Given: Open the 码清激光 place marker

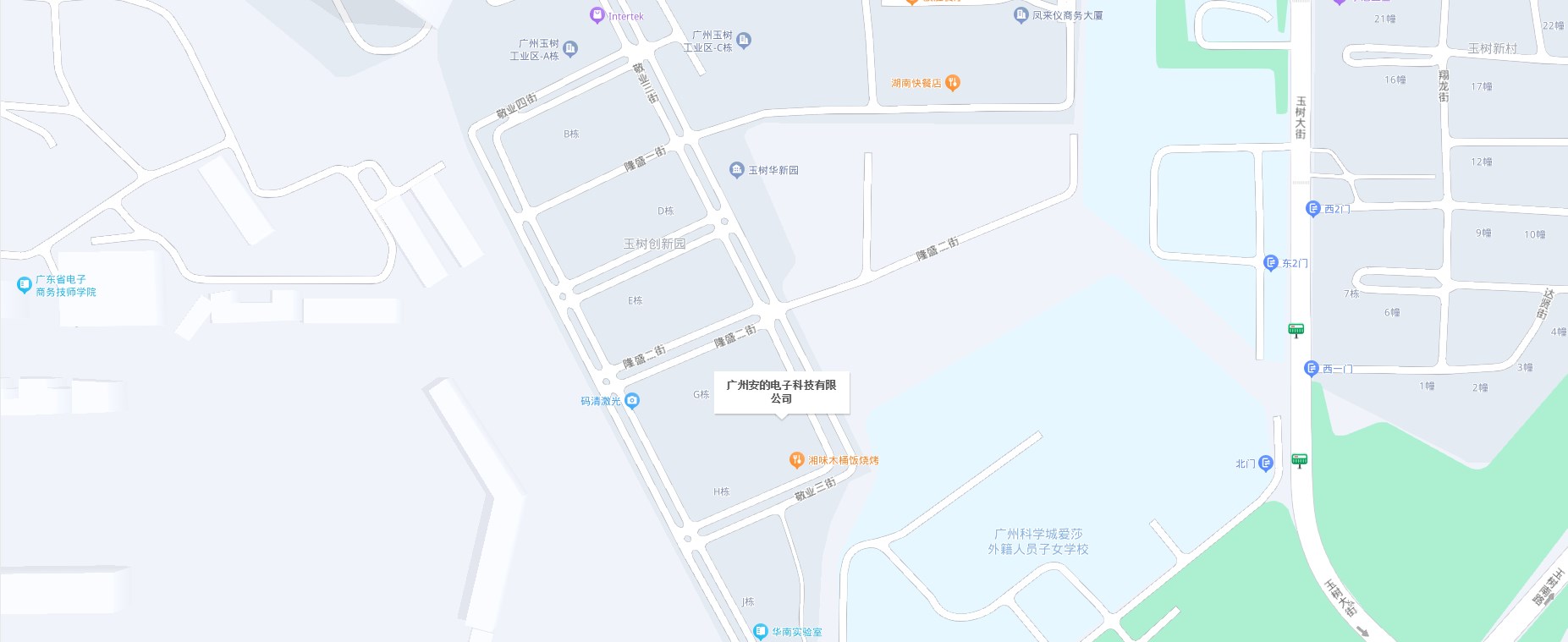Looking at the screenshot, I should pos(632,401).
